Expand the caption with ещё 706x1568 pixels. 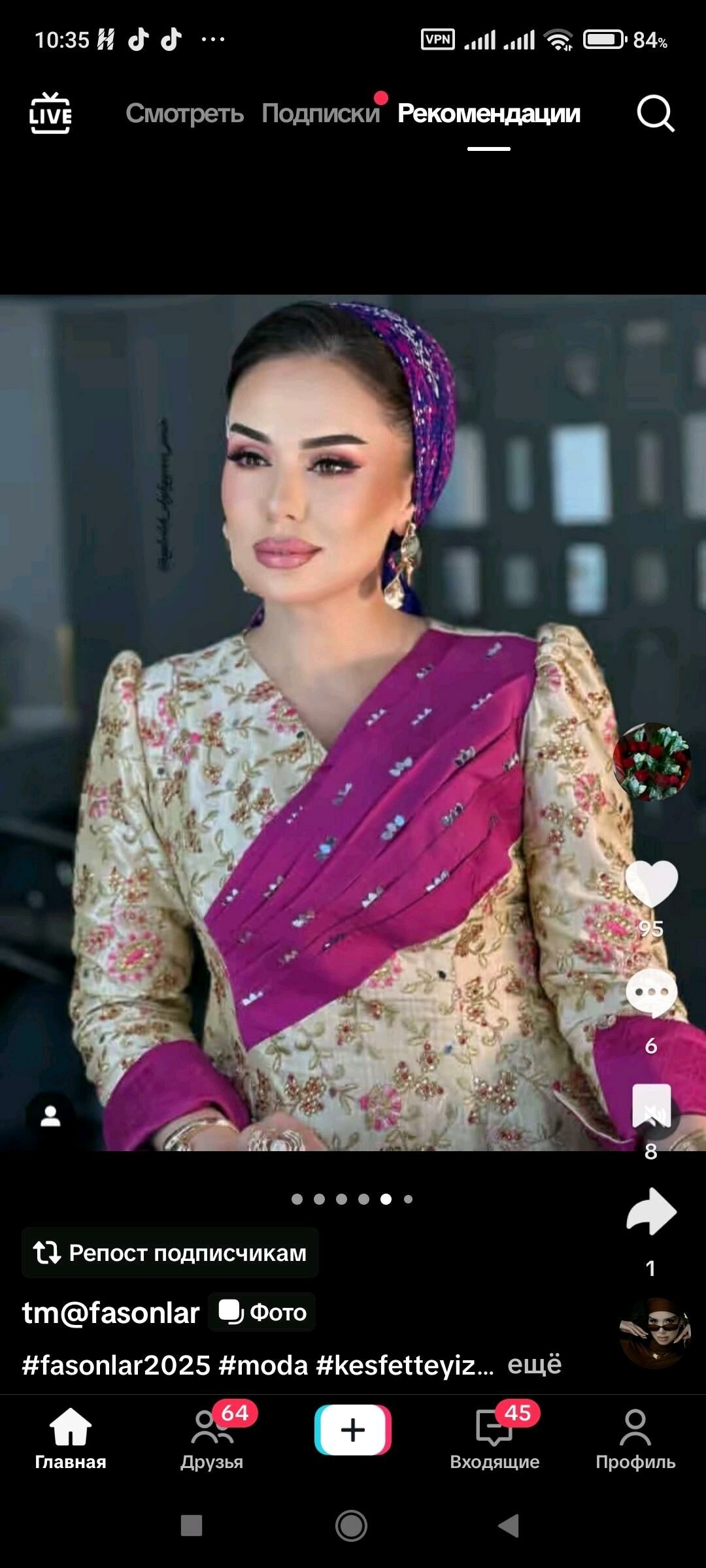coord(534,1364)
